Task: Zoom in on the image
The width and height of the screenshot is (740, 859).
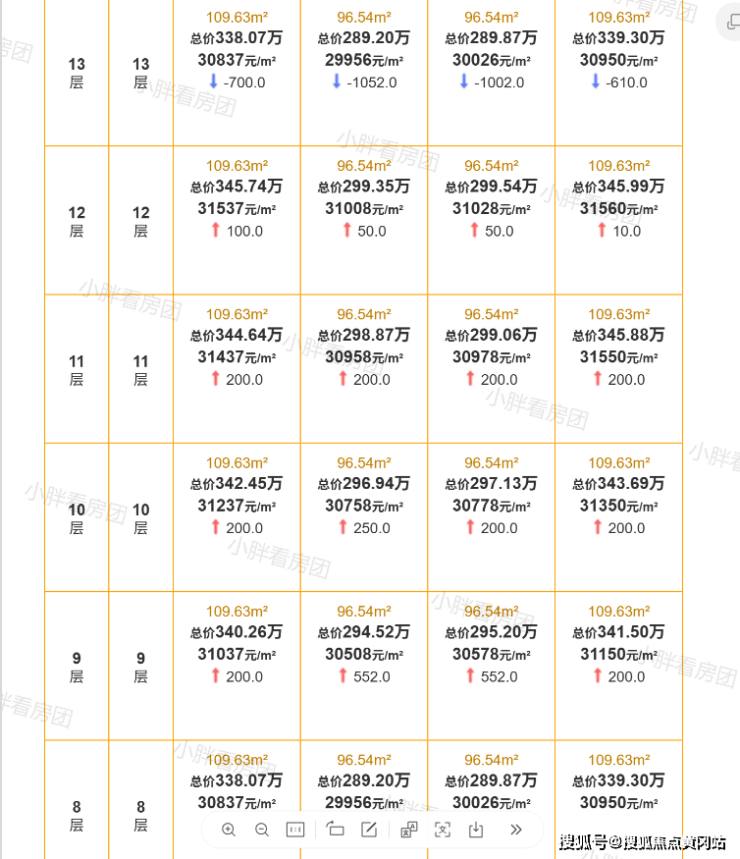Action: coord(228,829)
